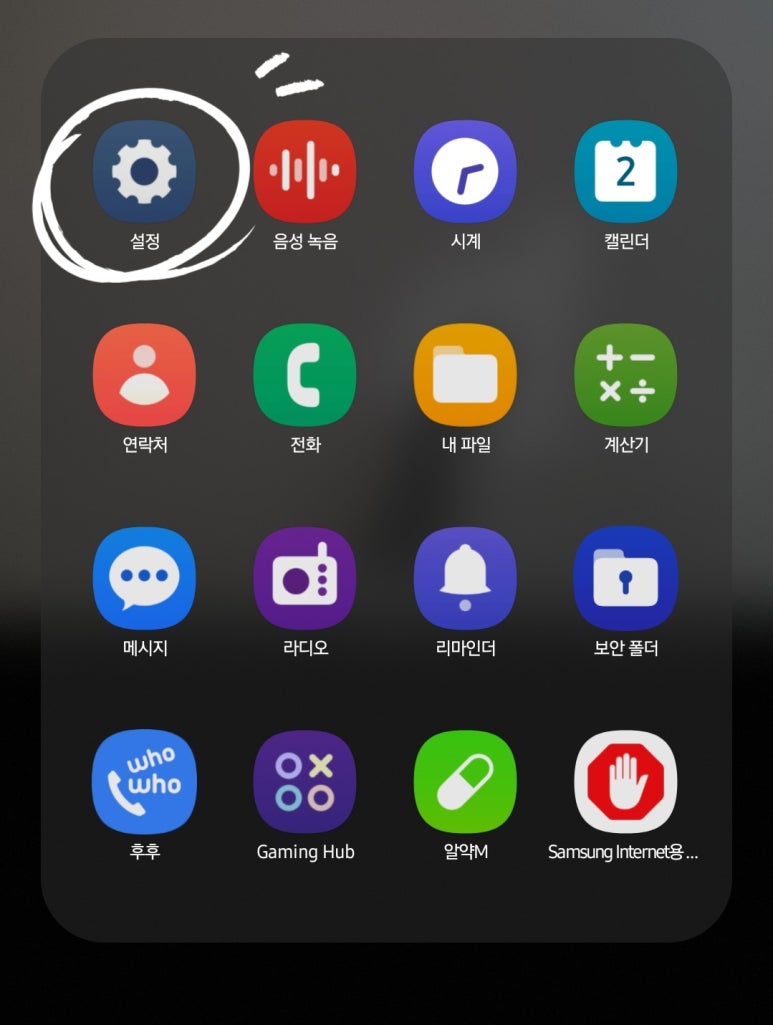Open the 리마인더 reminder app
The height and width of the screenshot is (1025, 773).
click(465, 578)
